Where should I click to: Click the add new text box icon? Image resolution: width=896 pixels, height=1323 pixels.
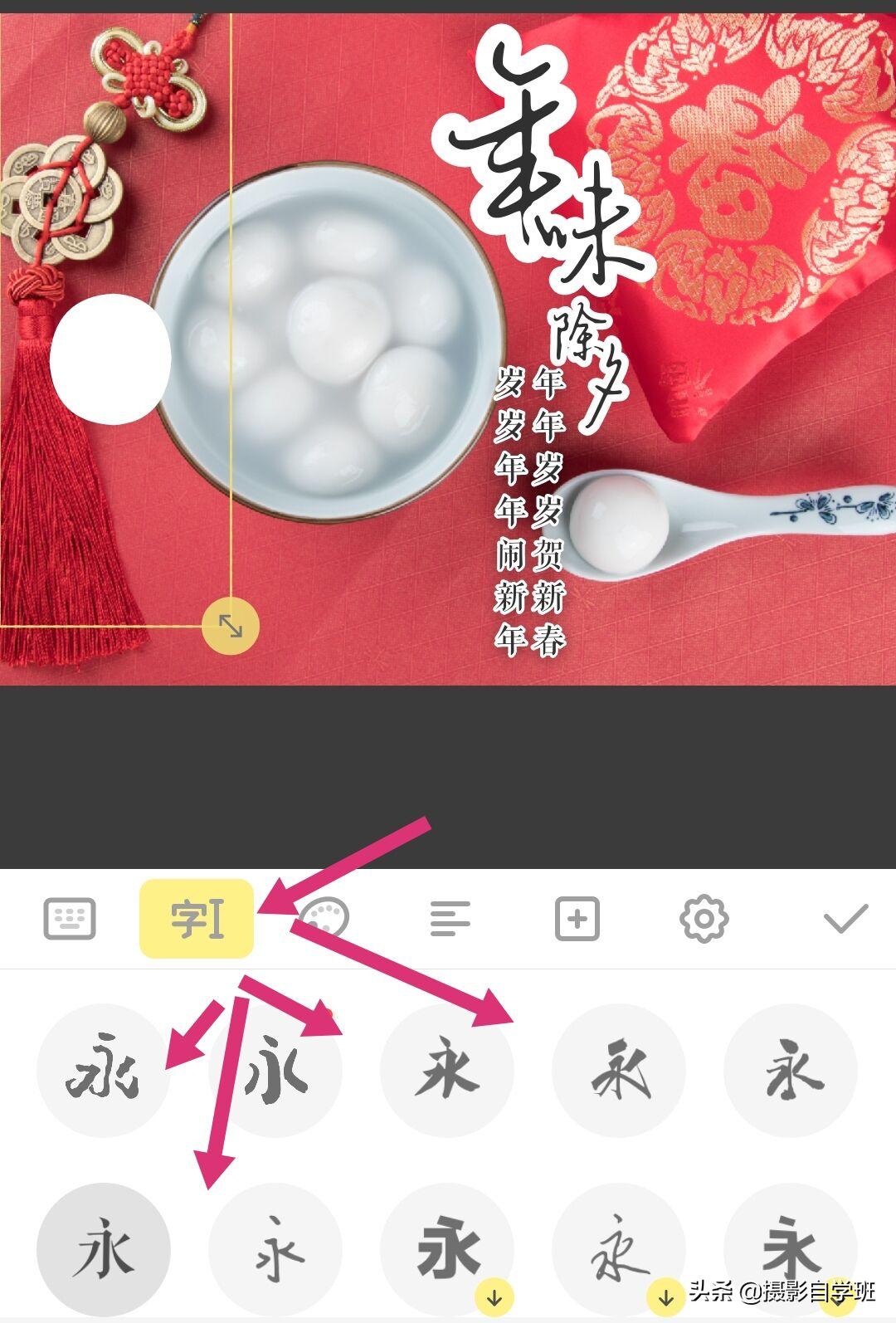pos(577,919)
